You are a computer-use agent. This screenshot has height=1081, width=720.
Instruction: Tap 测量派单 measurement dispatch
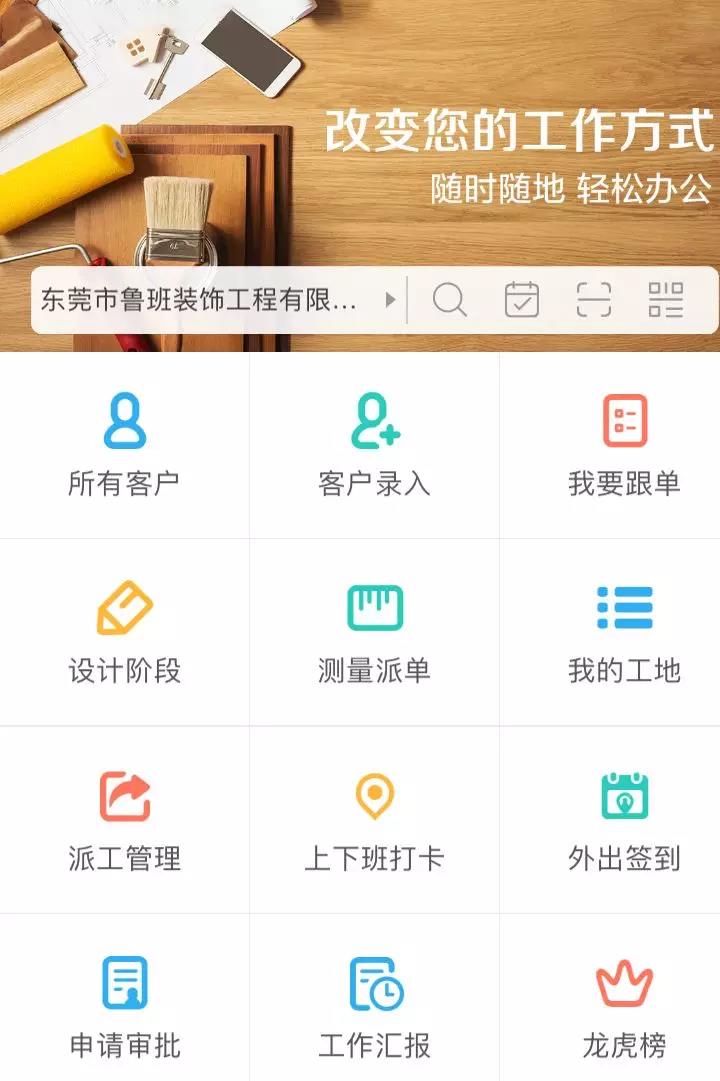coord(375,632)
